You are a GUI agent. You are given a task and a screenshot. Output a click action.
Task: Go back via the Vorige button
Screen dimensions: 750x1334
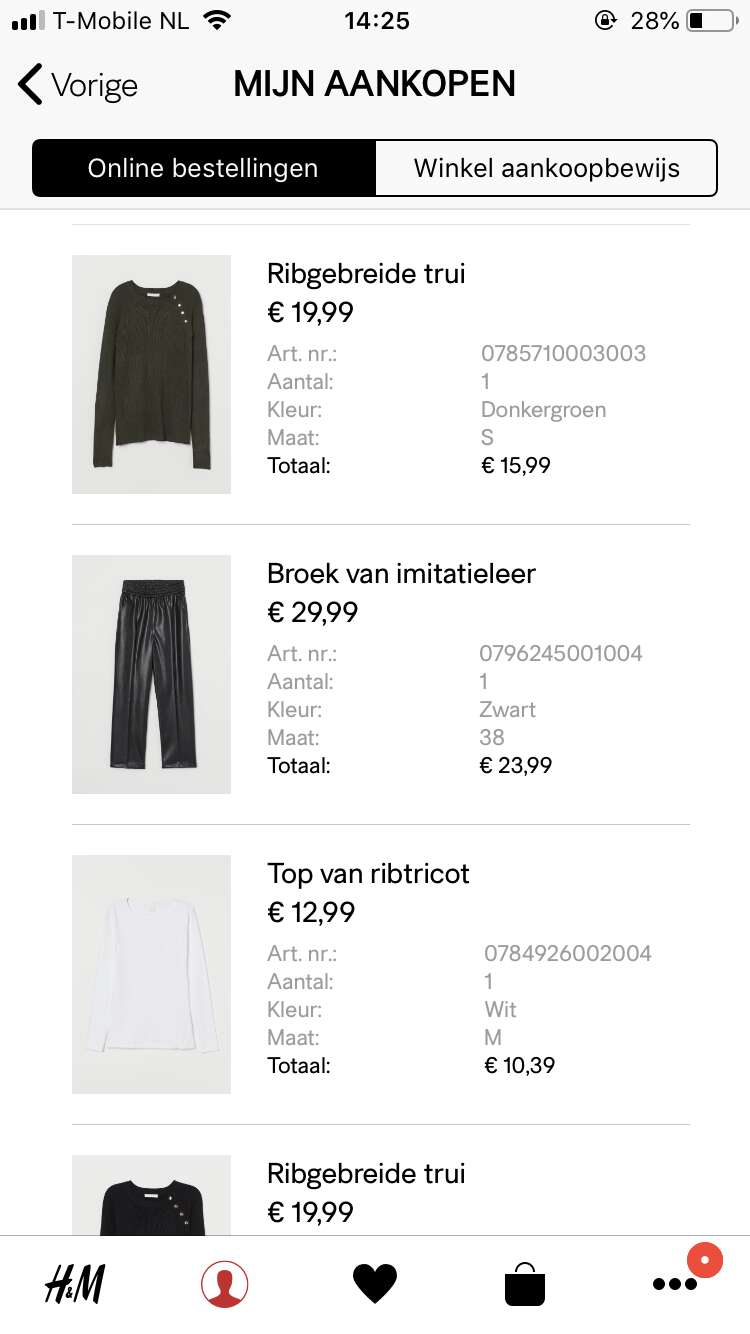coord(78,85)
